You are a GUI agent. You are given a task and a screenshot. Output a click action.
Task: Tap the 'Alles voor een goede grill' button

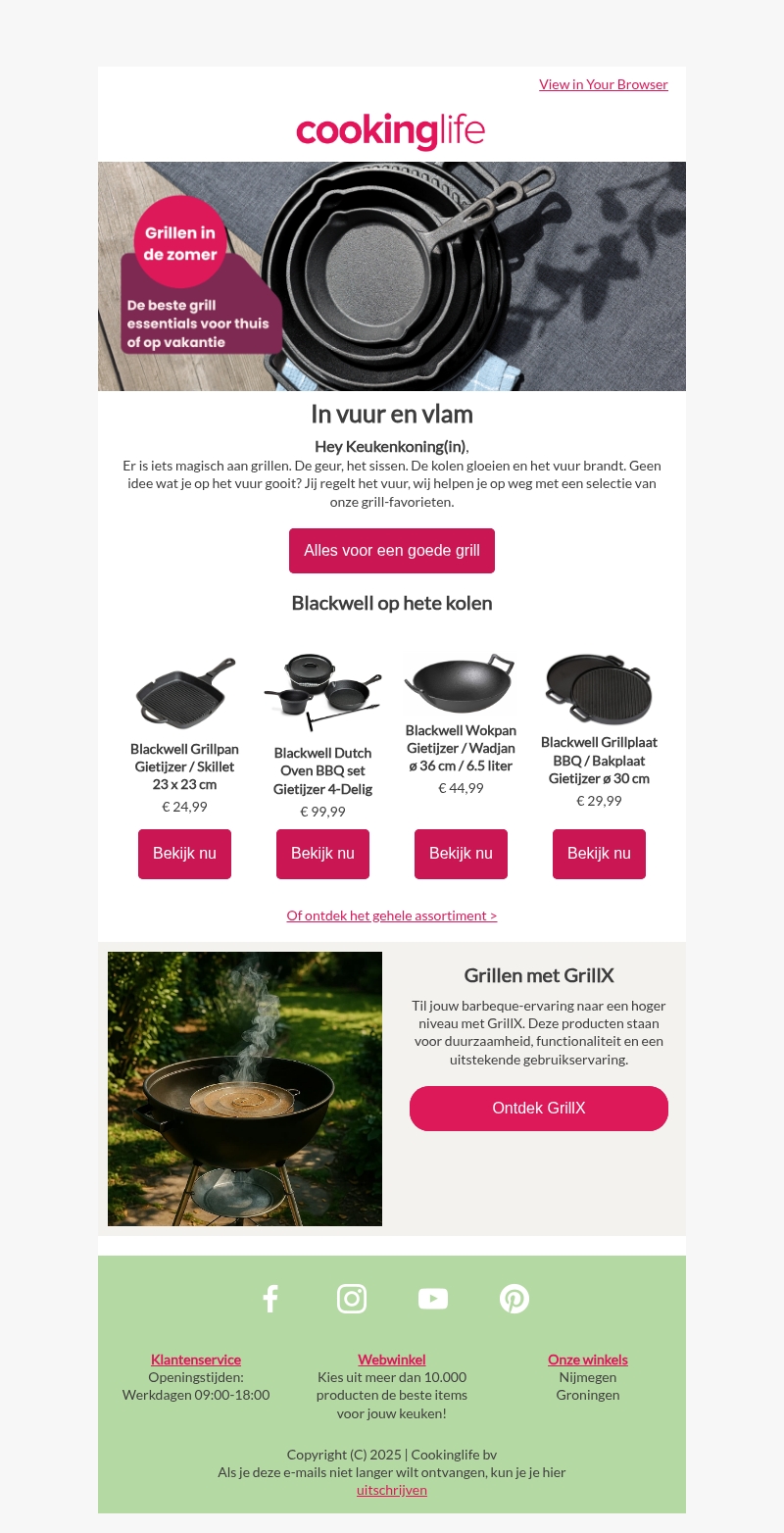(391, 551)
